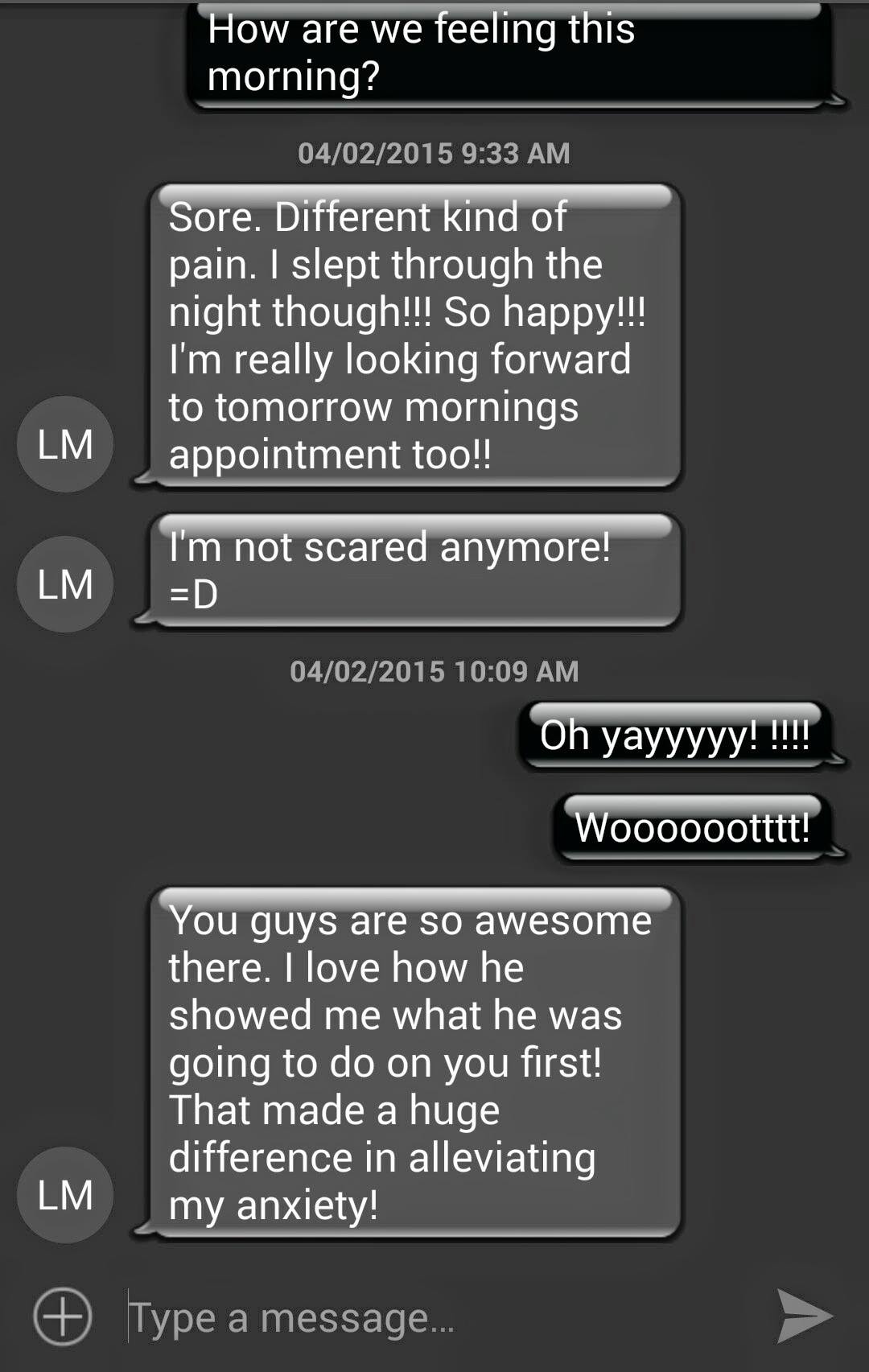Open LM avatar beside 'You guys are so awesome'
Viewport: 869px width, 1372px height.
(x=65, y=1195)
